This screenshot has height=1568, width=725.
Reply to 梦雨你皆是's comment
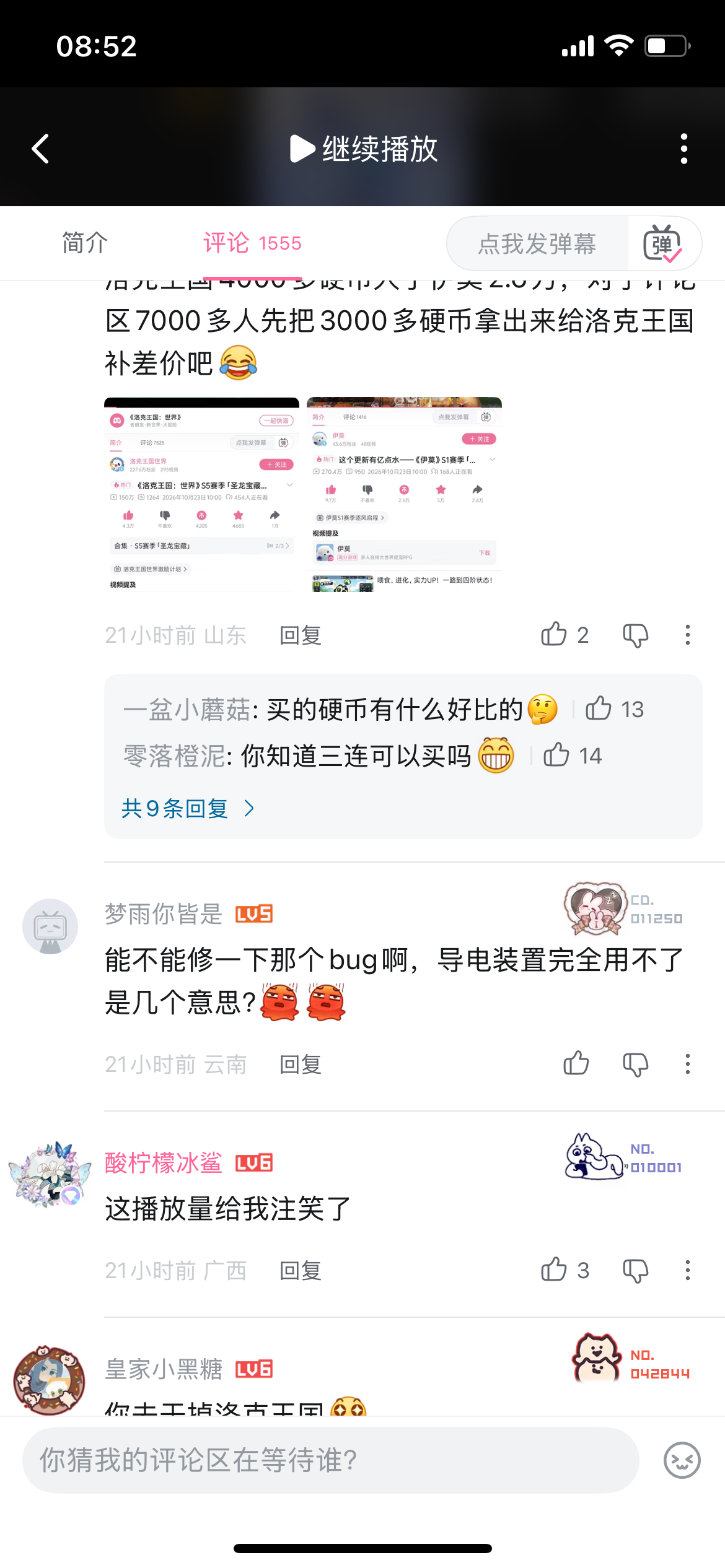pos(301,1065)
